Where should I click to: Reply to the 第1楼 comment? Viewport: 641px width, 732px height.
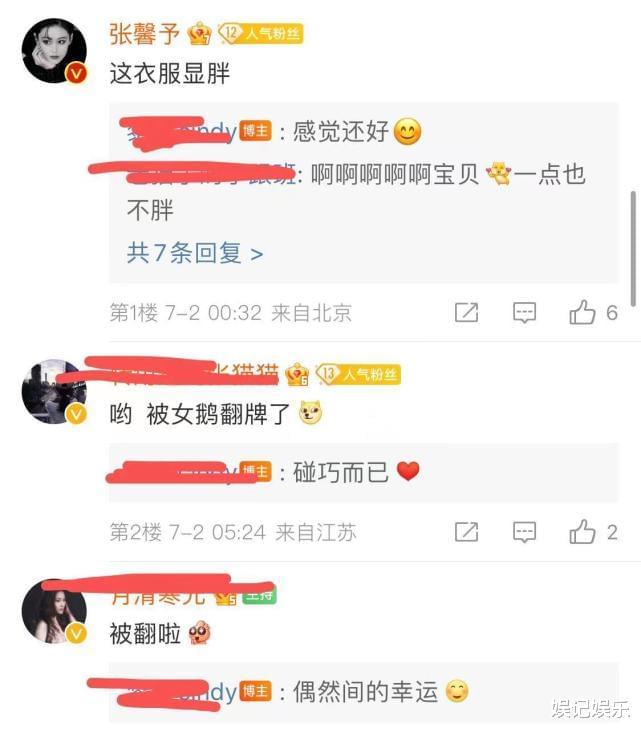click(524, 313)
